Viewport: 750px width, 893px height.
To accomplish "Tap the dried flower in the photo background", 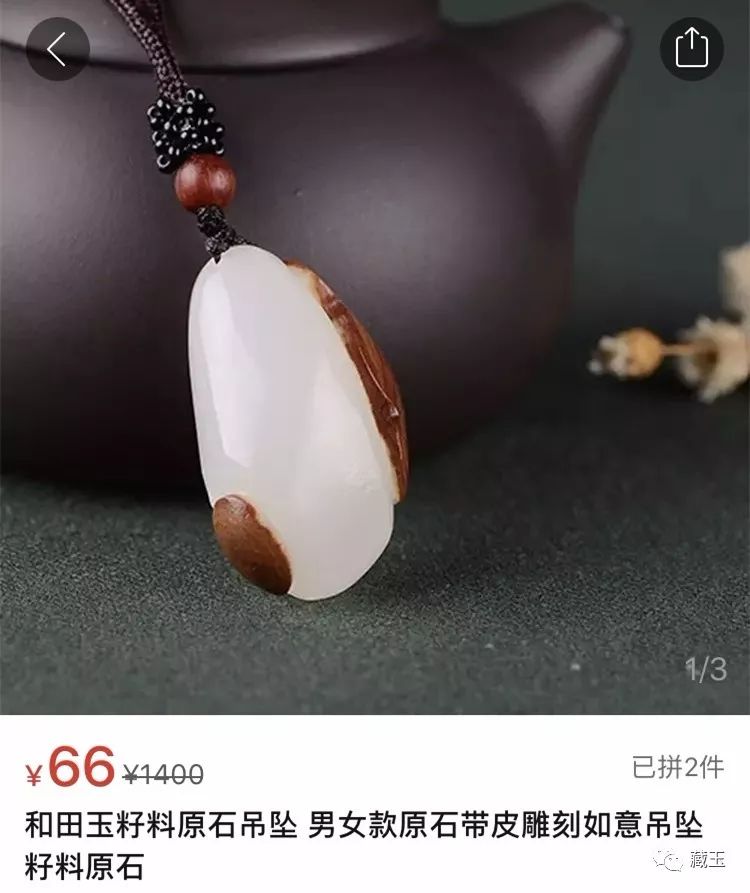I will (x=640, y=355).
